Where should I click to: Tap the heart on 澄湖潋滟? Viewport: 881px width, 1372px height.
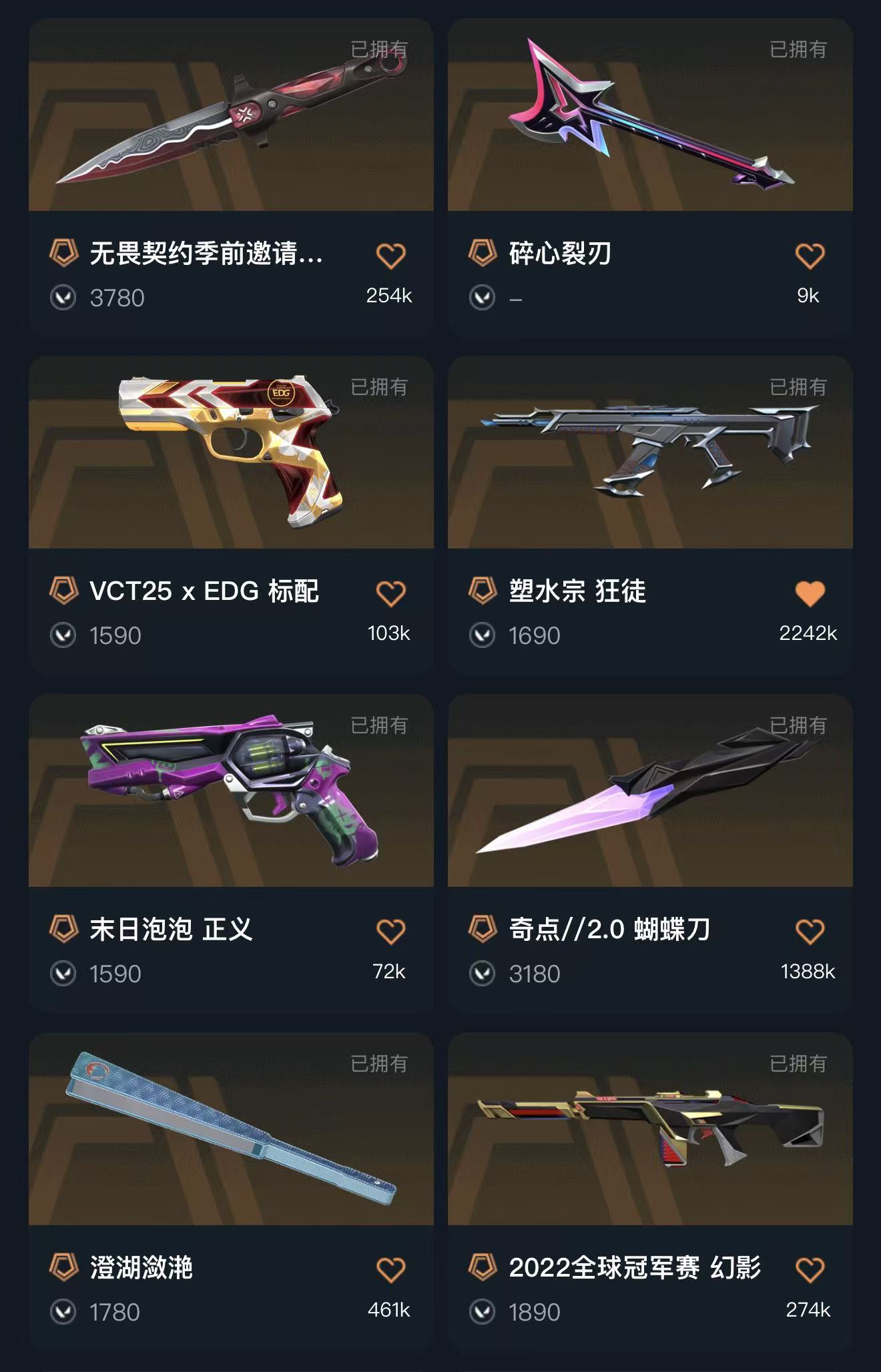(390, 1271)
